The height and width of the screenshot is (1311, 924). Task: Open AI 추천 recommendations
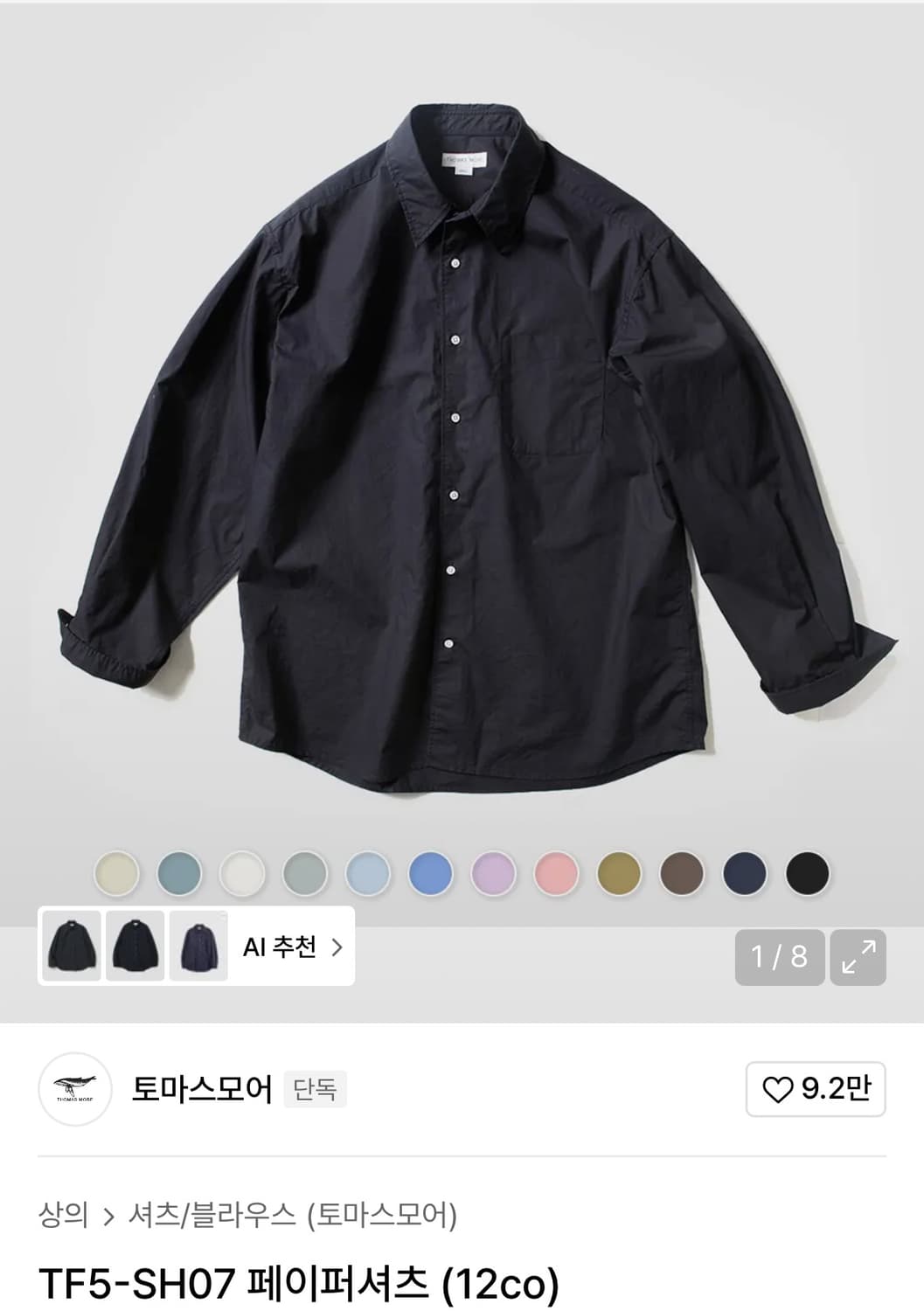click(292, 947)
